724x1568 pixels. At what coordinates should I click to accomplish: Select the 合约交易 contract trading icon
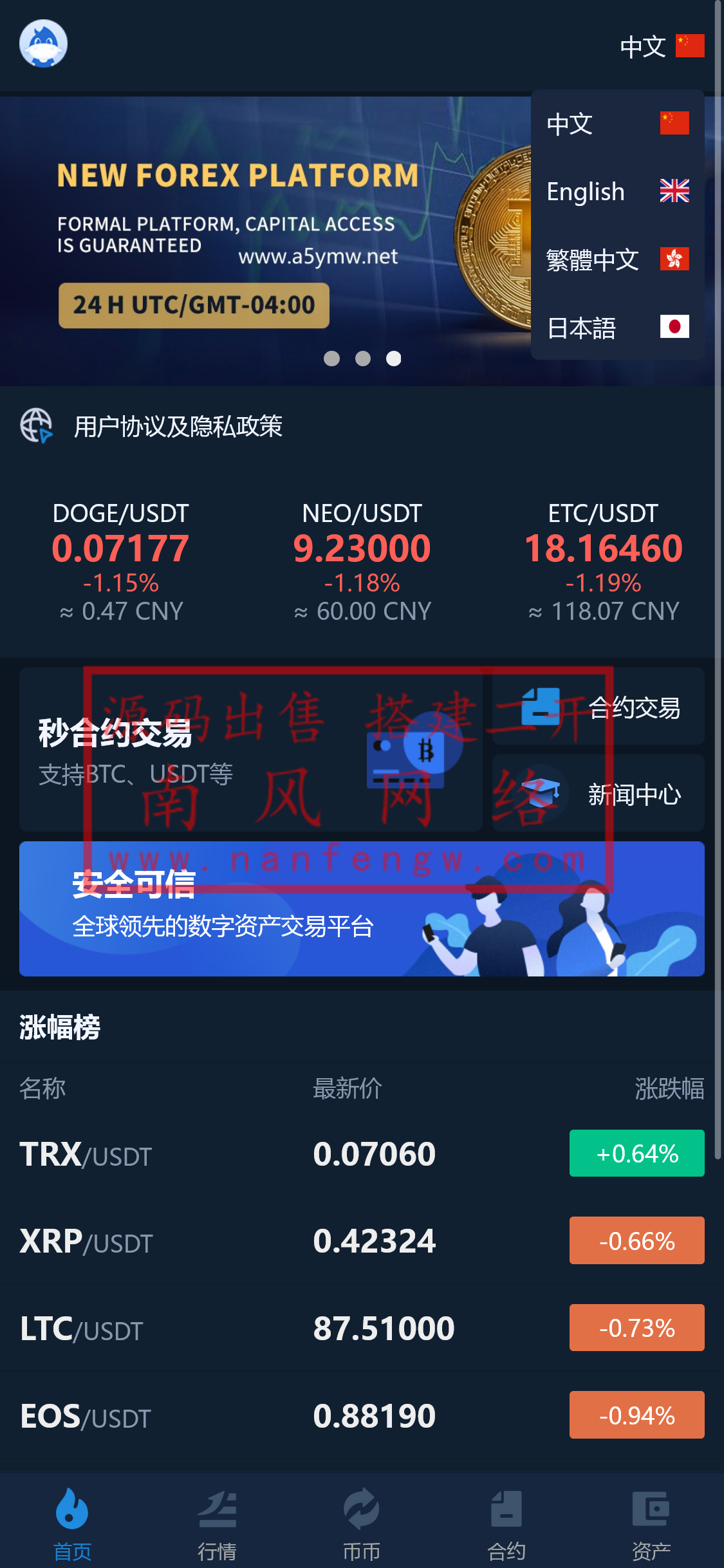click(x=541, y=706)
